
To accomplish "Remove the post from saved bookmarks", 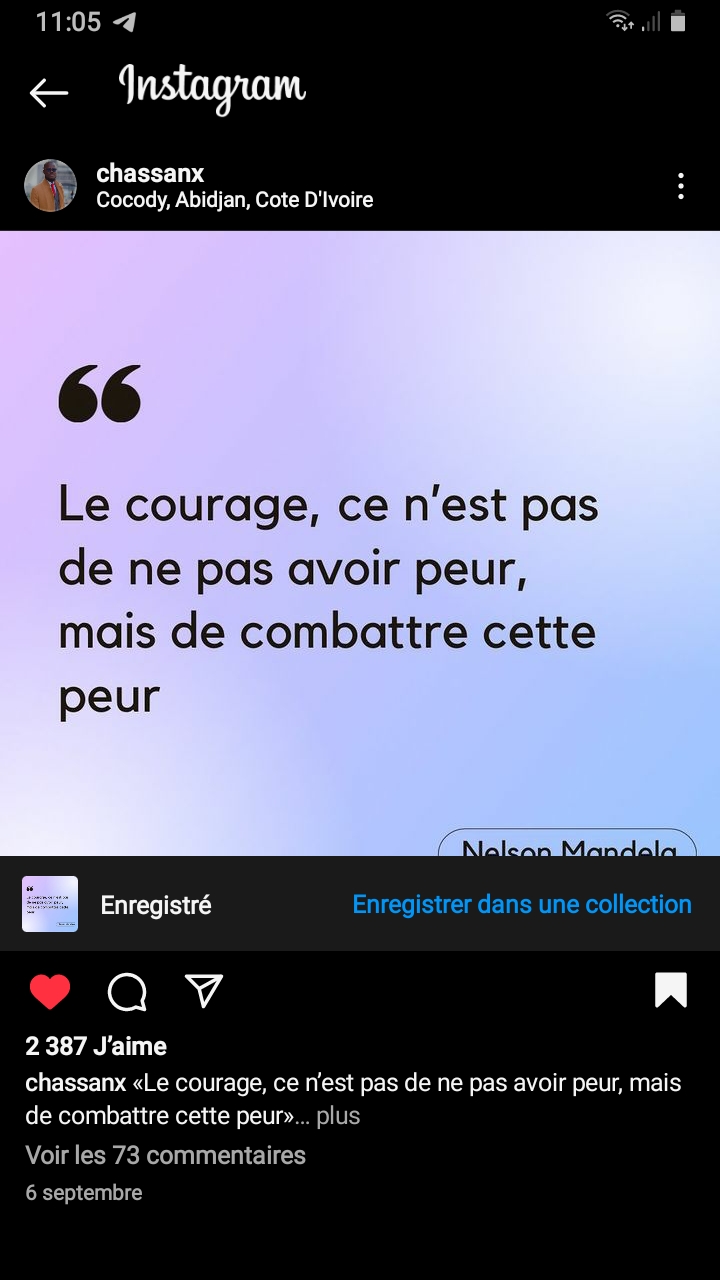I will 670,990.
